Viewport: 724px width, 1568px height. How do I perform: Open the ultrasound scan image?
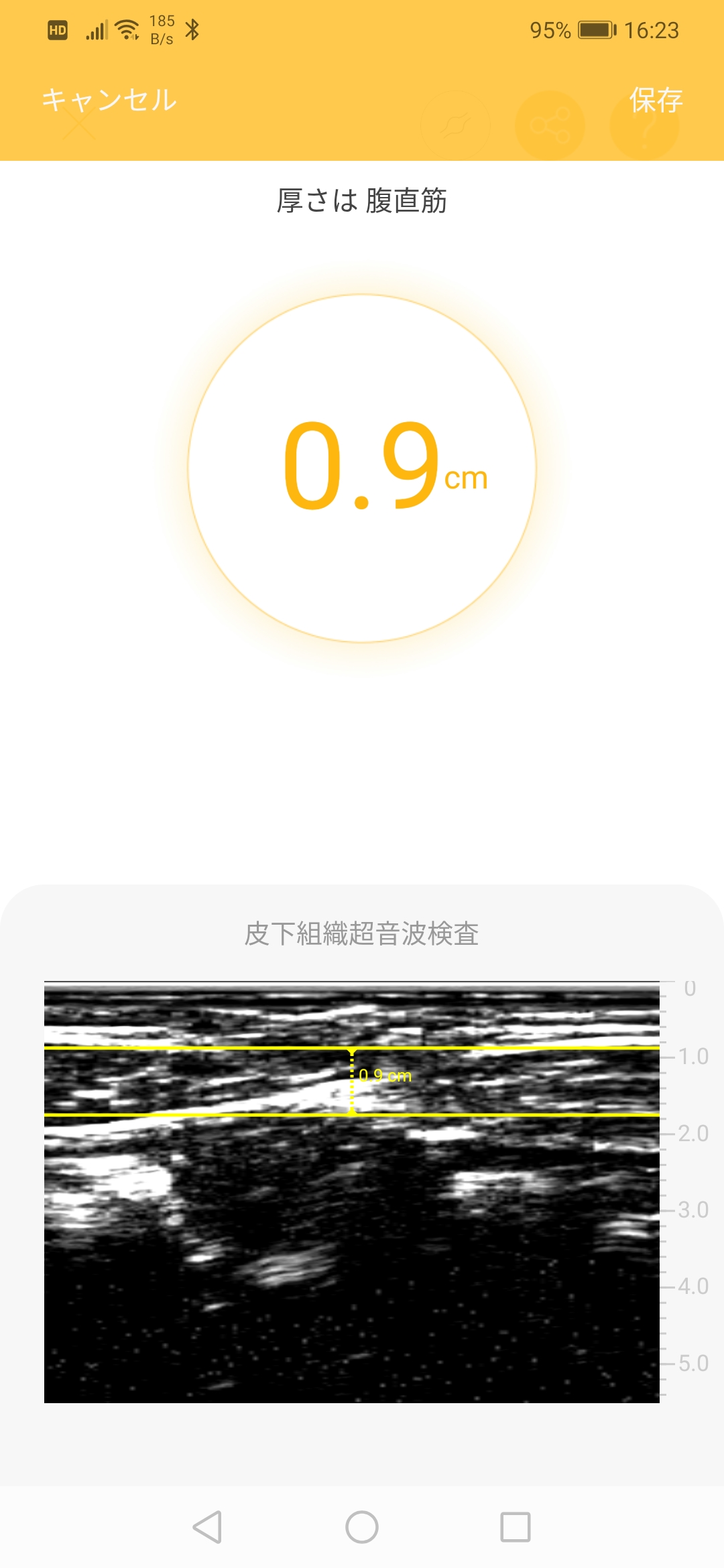(x=352, y=1192)
